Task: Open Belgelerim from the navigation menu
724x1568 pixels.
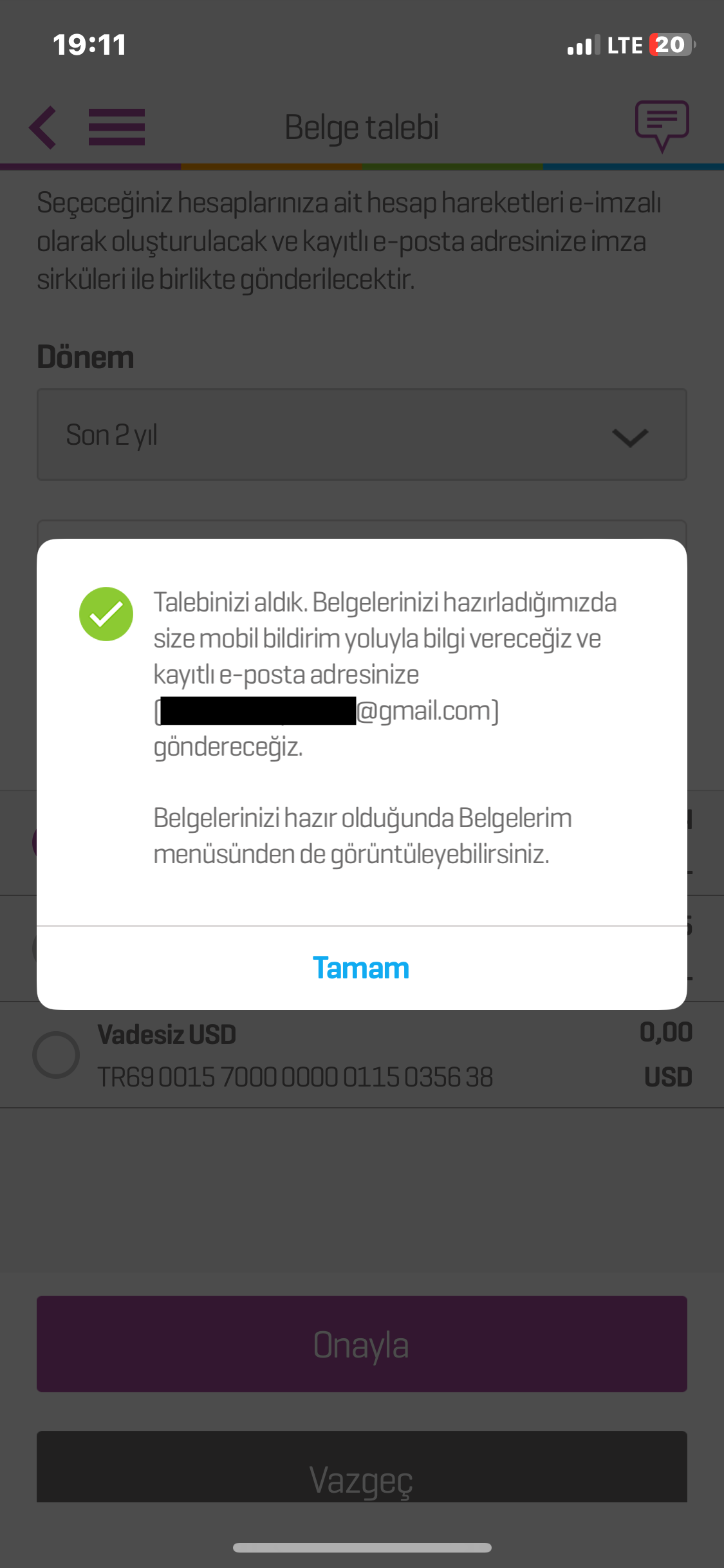Action: [116, 127]
